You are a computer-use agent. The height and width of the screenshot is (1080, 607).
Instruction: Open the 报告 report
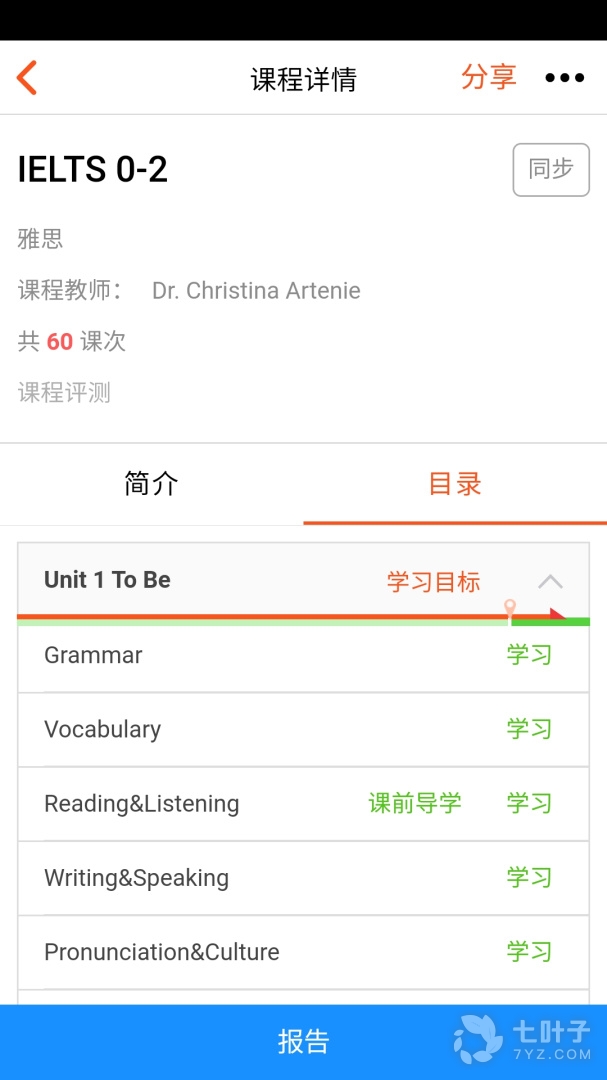[303, 1042]
